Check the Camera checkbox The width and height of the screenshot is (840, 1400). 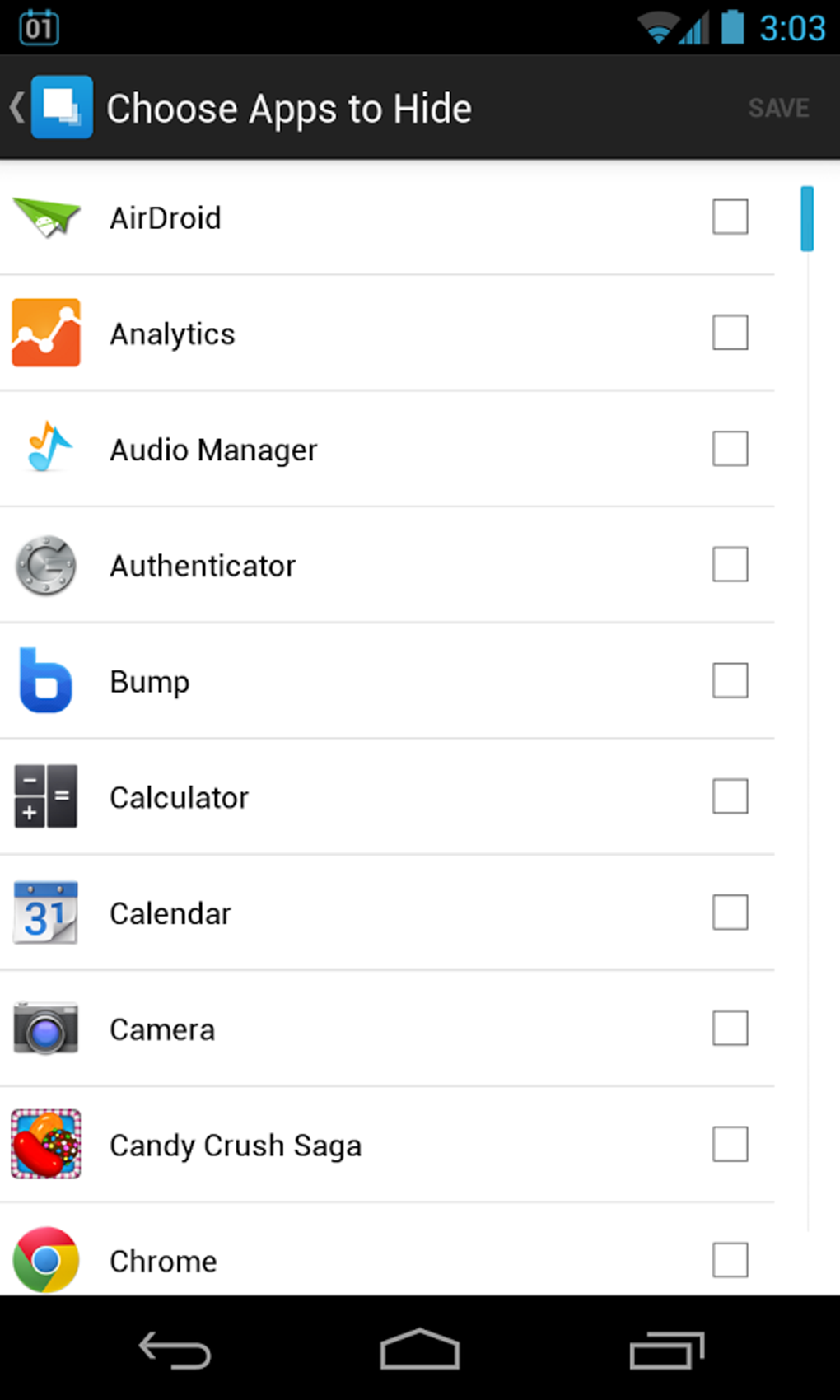point(730,1029)
